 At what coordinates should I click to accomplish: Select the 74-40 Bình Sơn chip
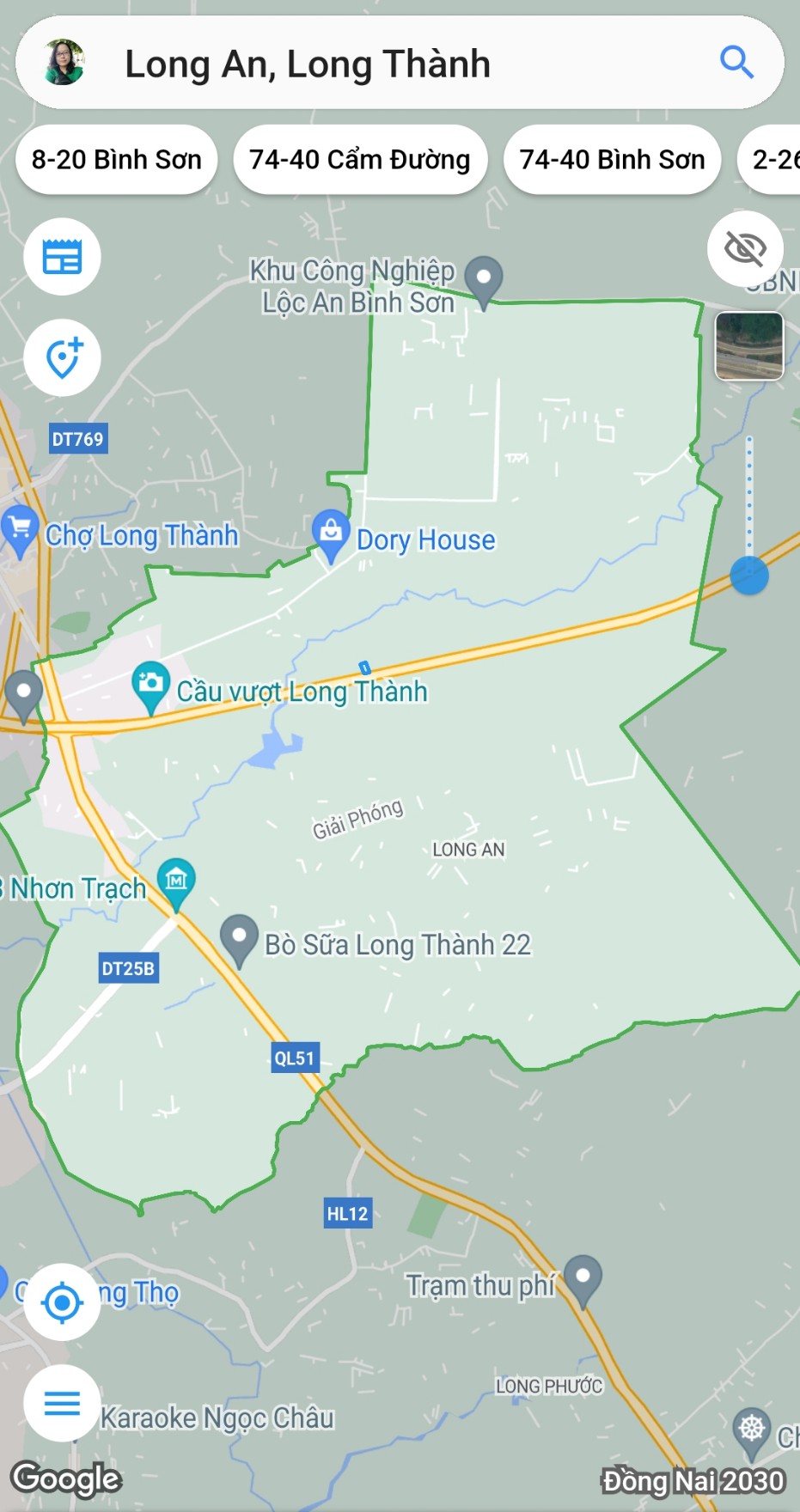(x=612, y=160)
